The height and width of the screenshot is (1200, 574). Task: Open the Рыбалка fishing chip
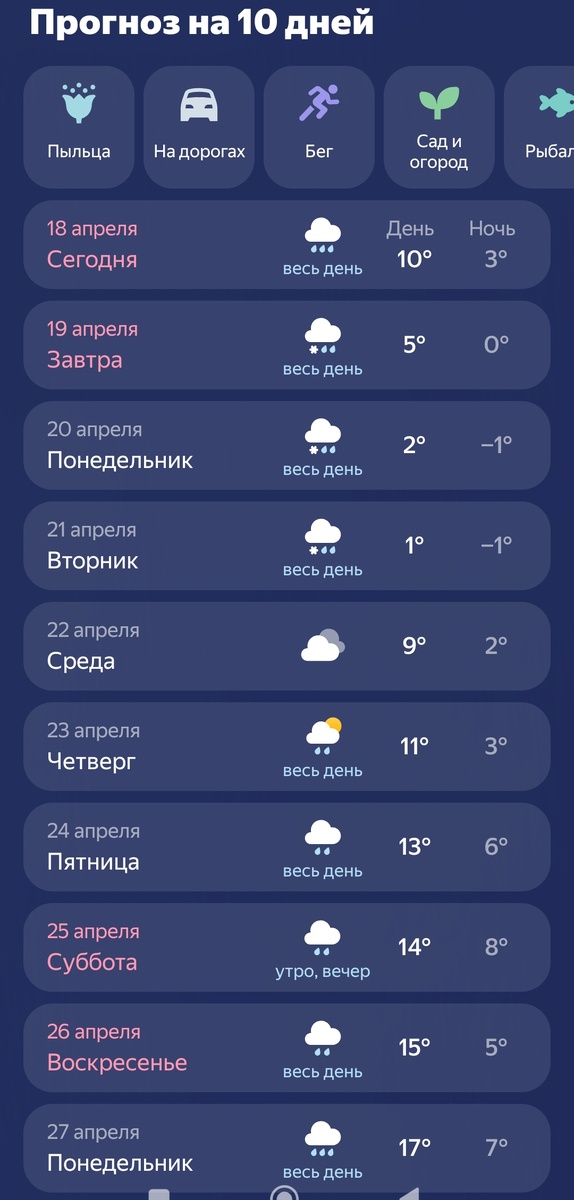coord(540,127)
